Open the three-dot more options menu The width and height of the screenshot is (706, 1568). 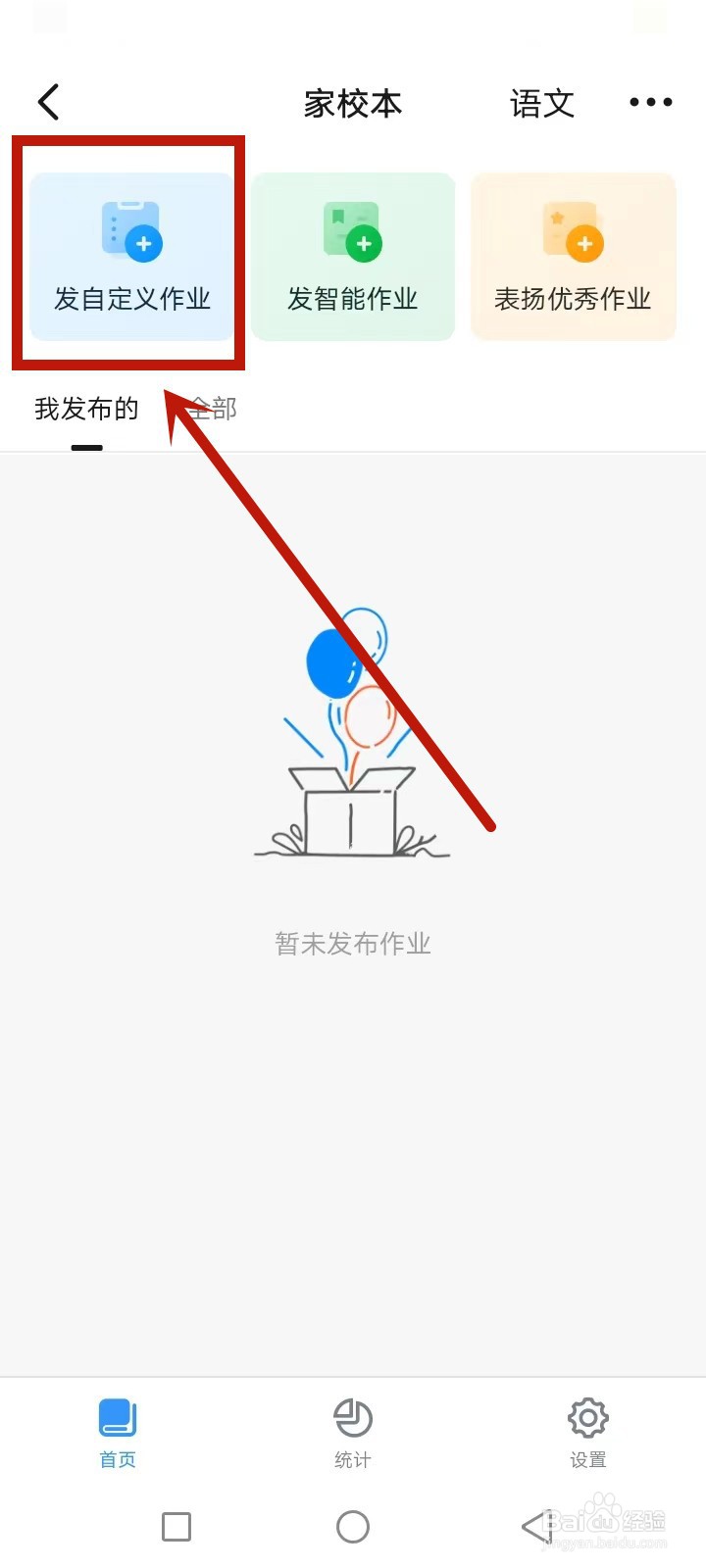point(650,102)
